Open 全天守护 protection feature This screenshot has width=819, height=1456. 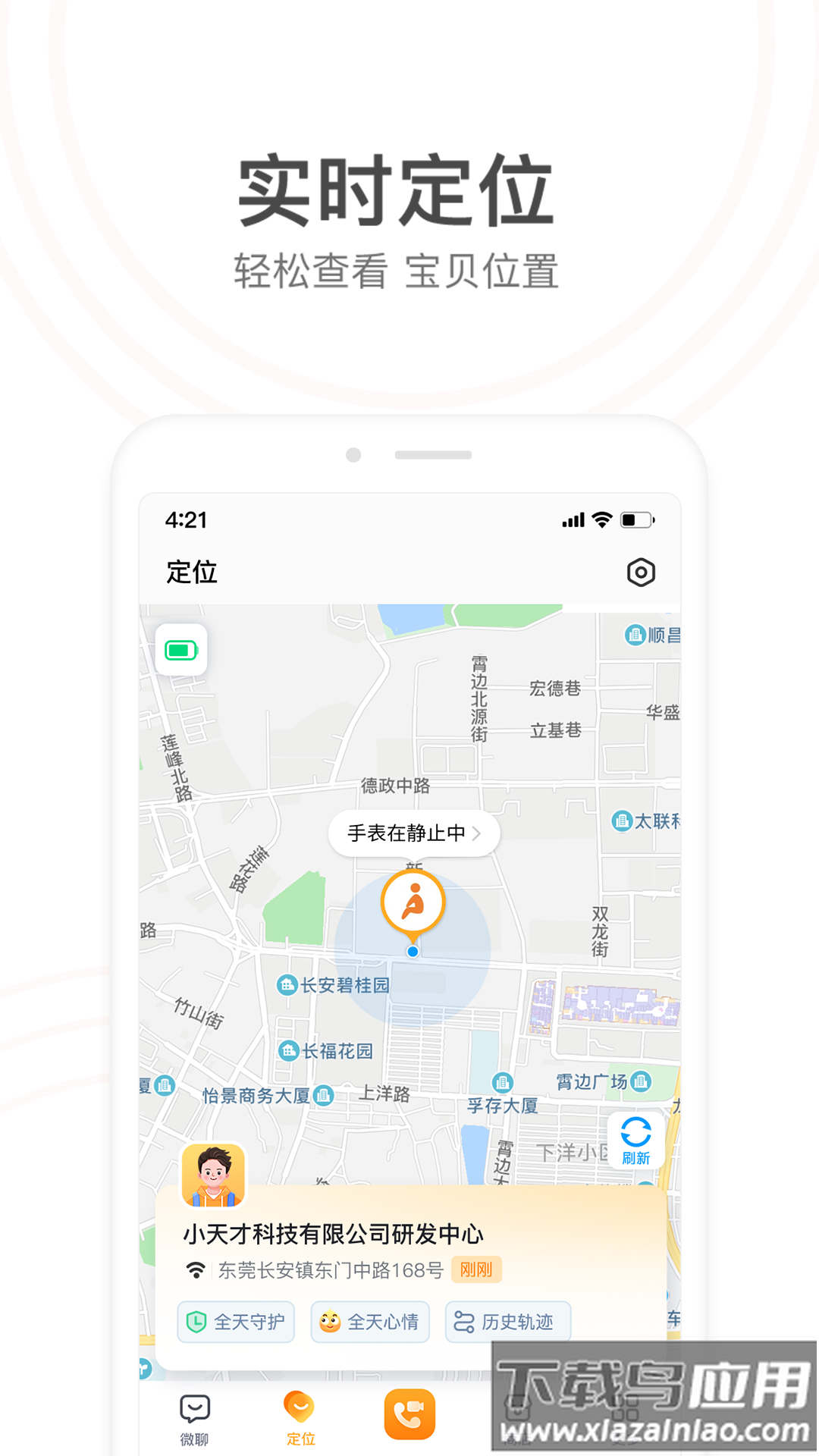235,1322
